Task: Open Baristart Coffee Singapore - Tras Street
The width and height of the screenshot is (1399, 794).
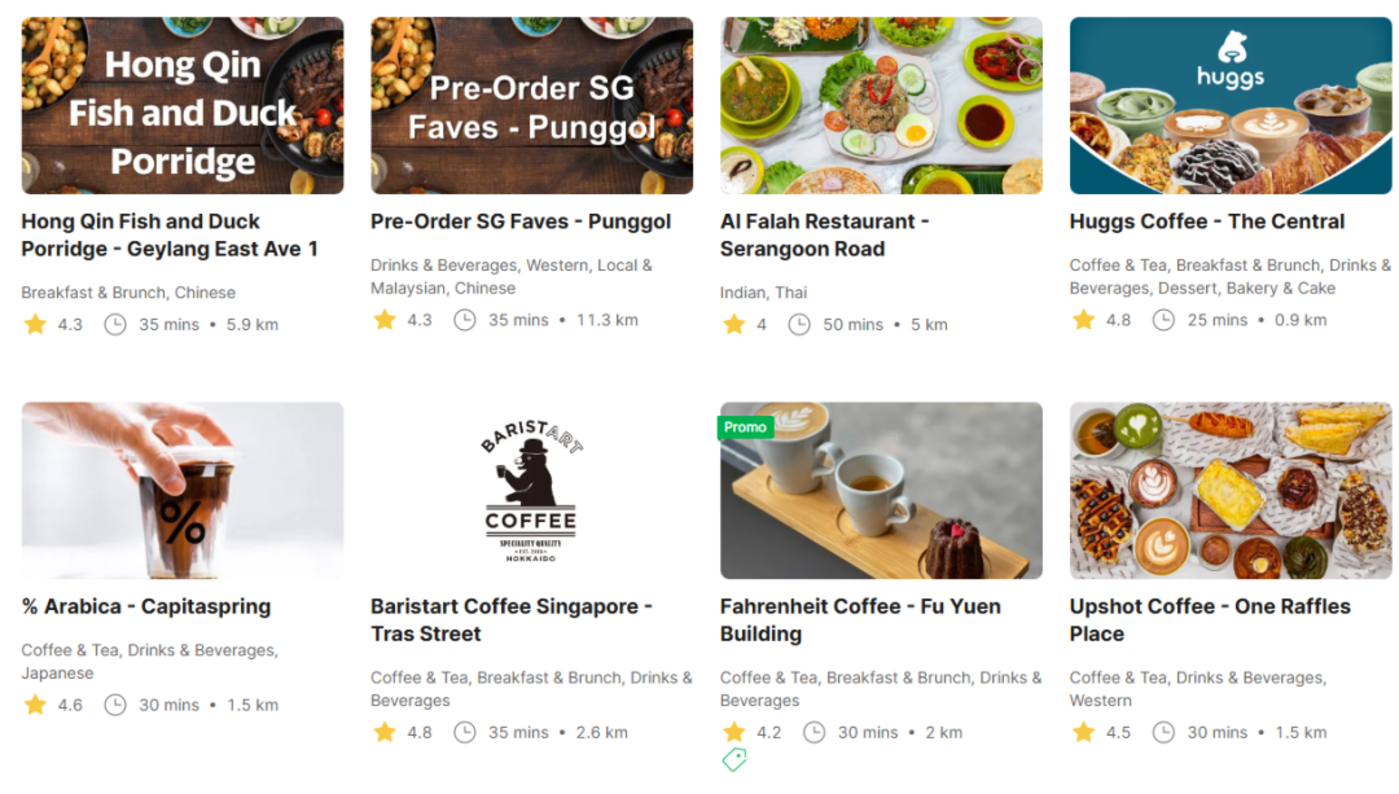Action: [x=531, y=491]
